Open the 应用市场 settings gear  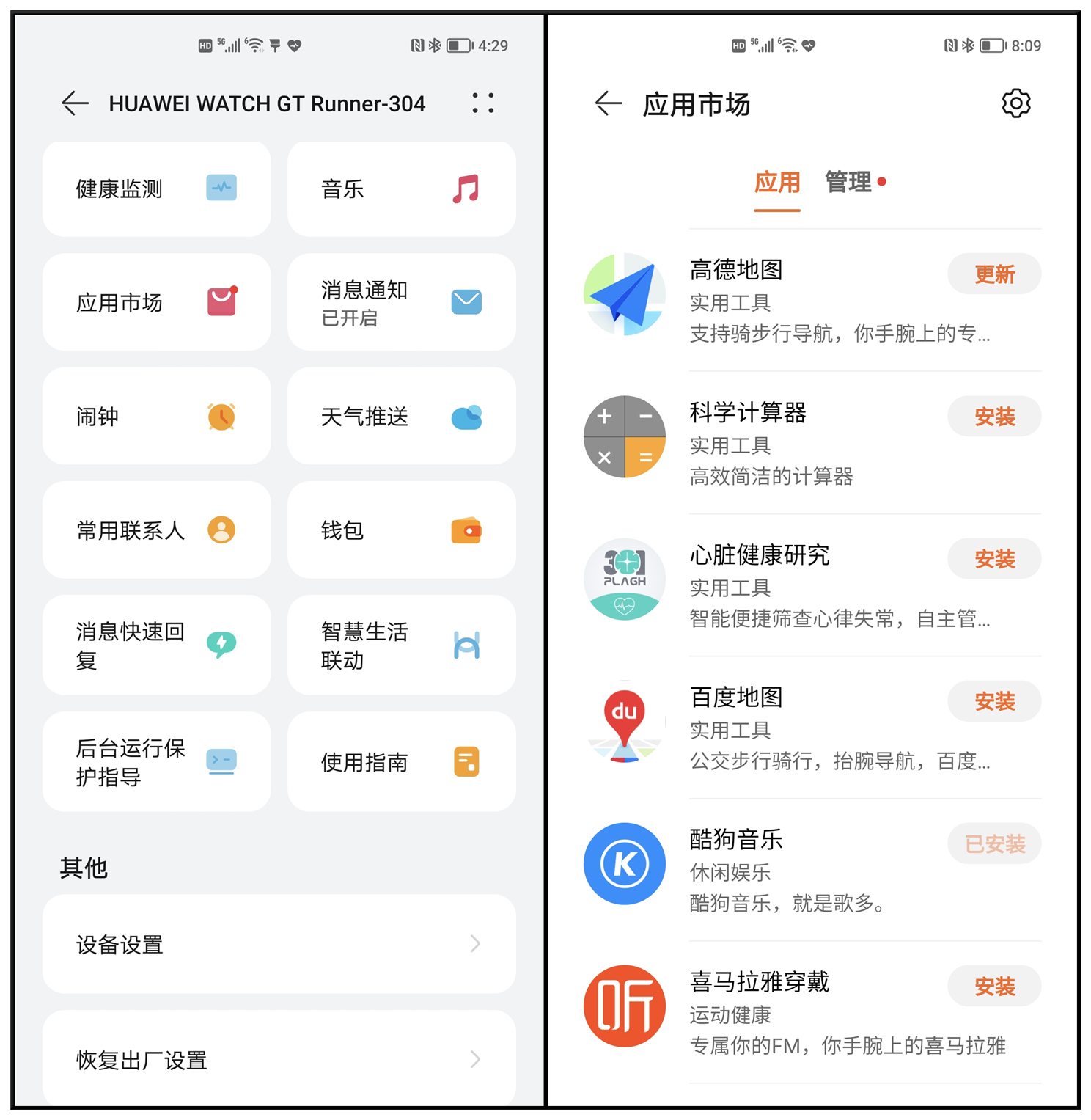pos(1015,103)
